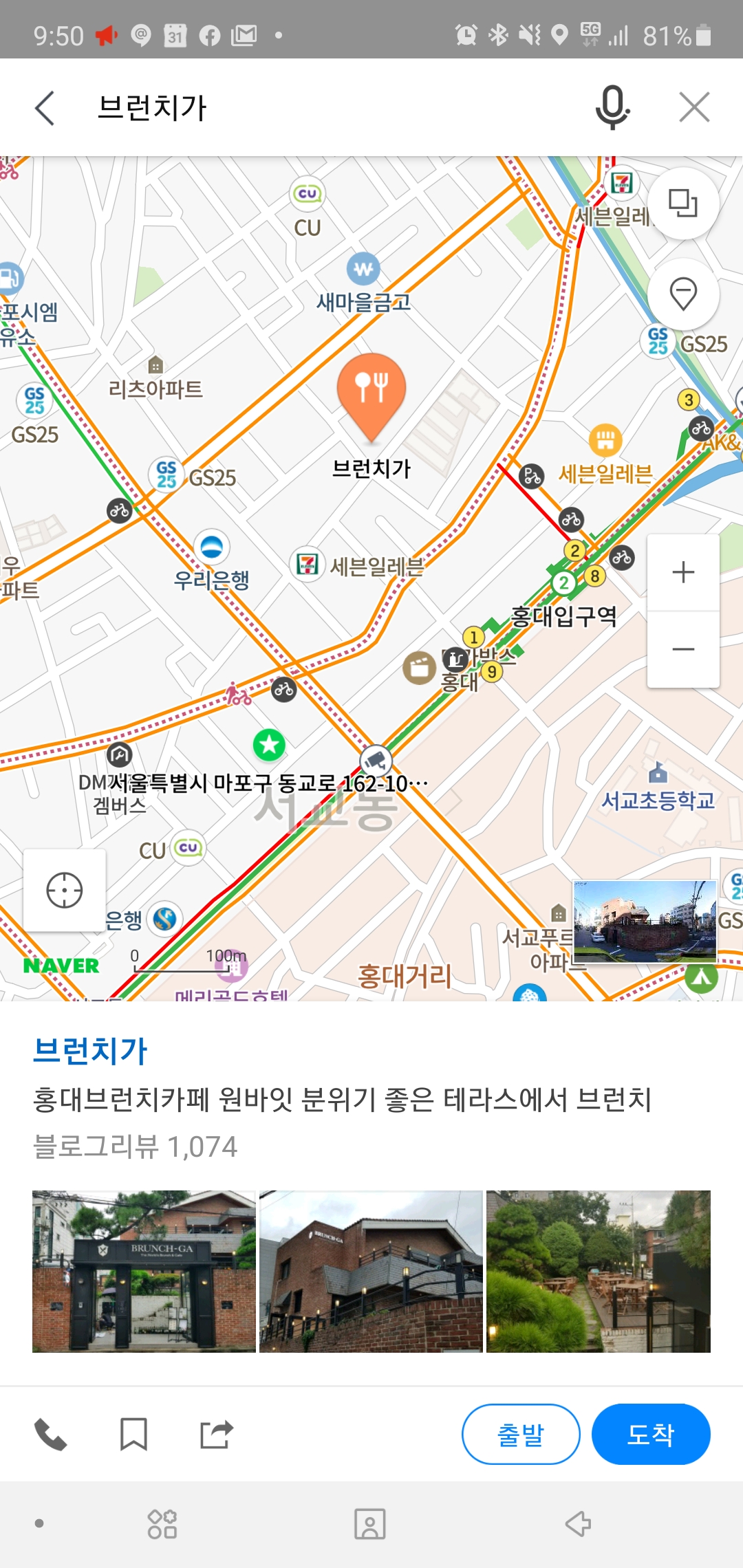Open the map layers button
Viewport: 743px width, 1568px height.
(x=683, y=204)
